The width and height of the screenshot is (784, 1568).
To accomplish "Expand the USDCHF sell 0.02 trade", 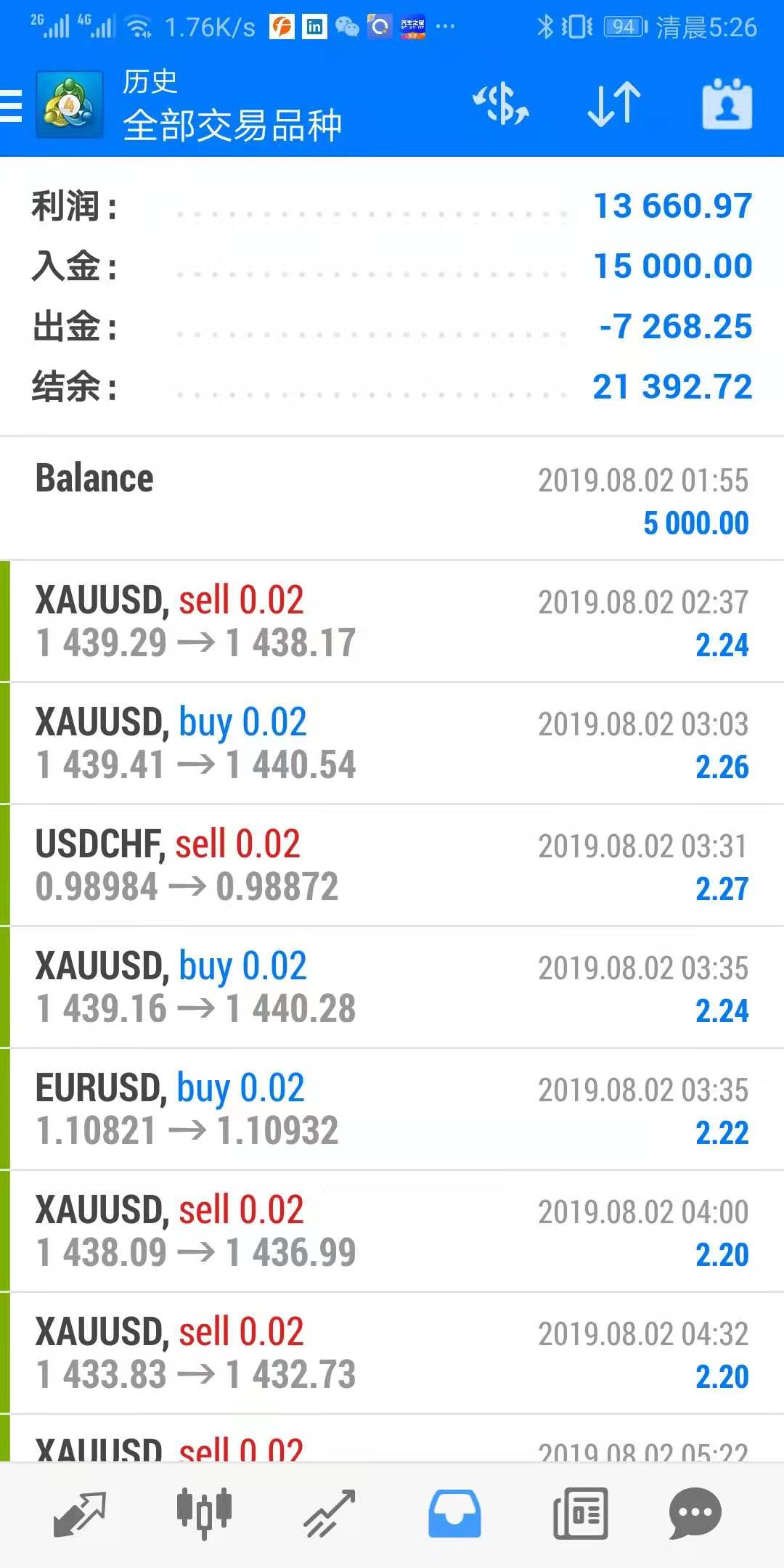I will pyautogui.click(x=392, y=865).
